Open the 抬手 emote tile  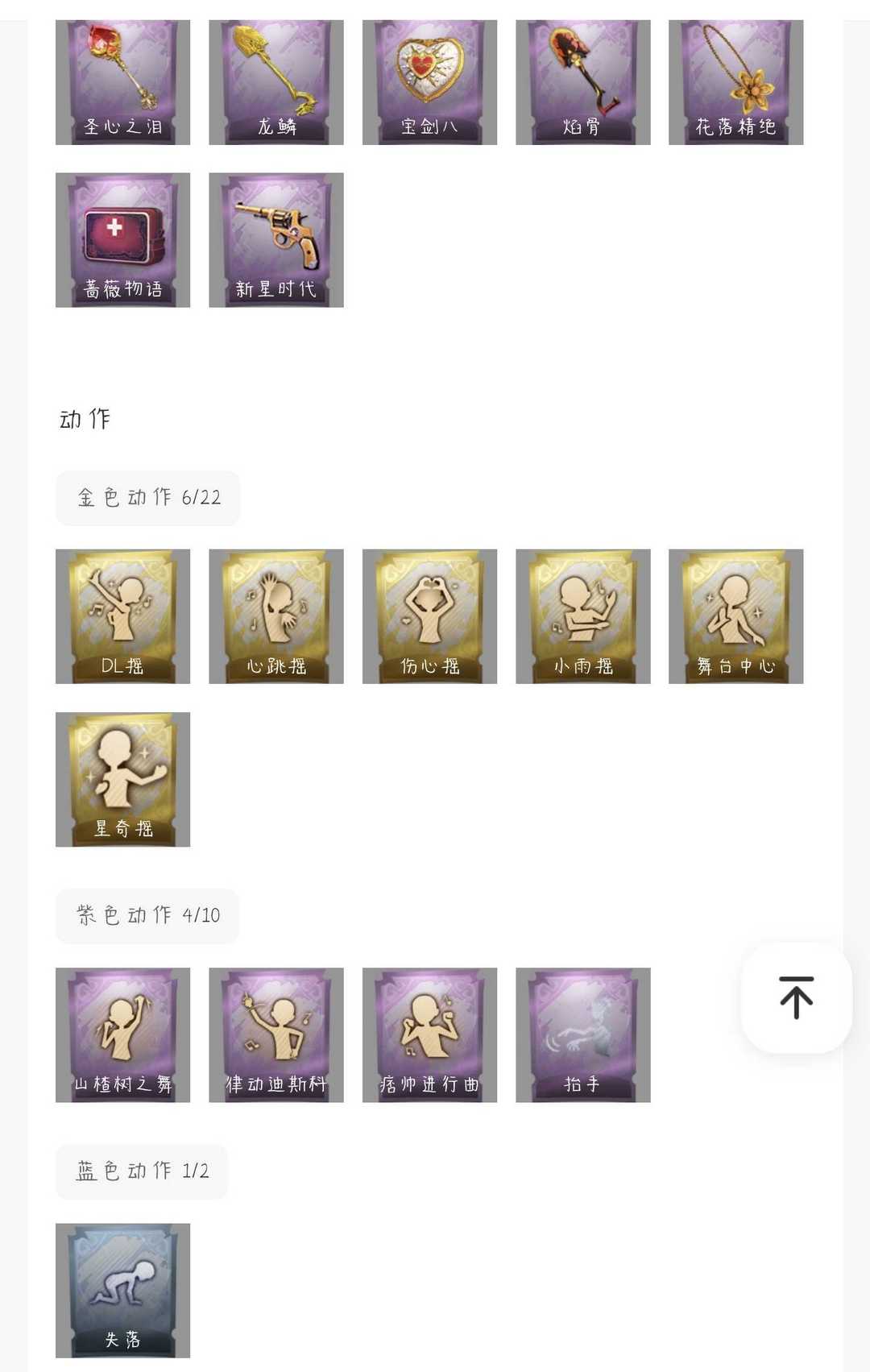[x=582, y=1034]
